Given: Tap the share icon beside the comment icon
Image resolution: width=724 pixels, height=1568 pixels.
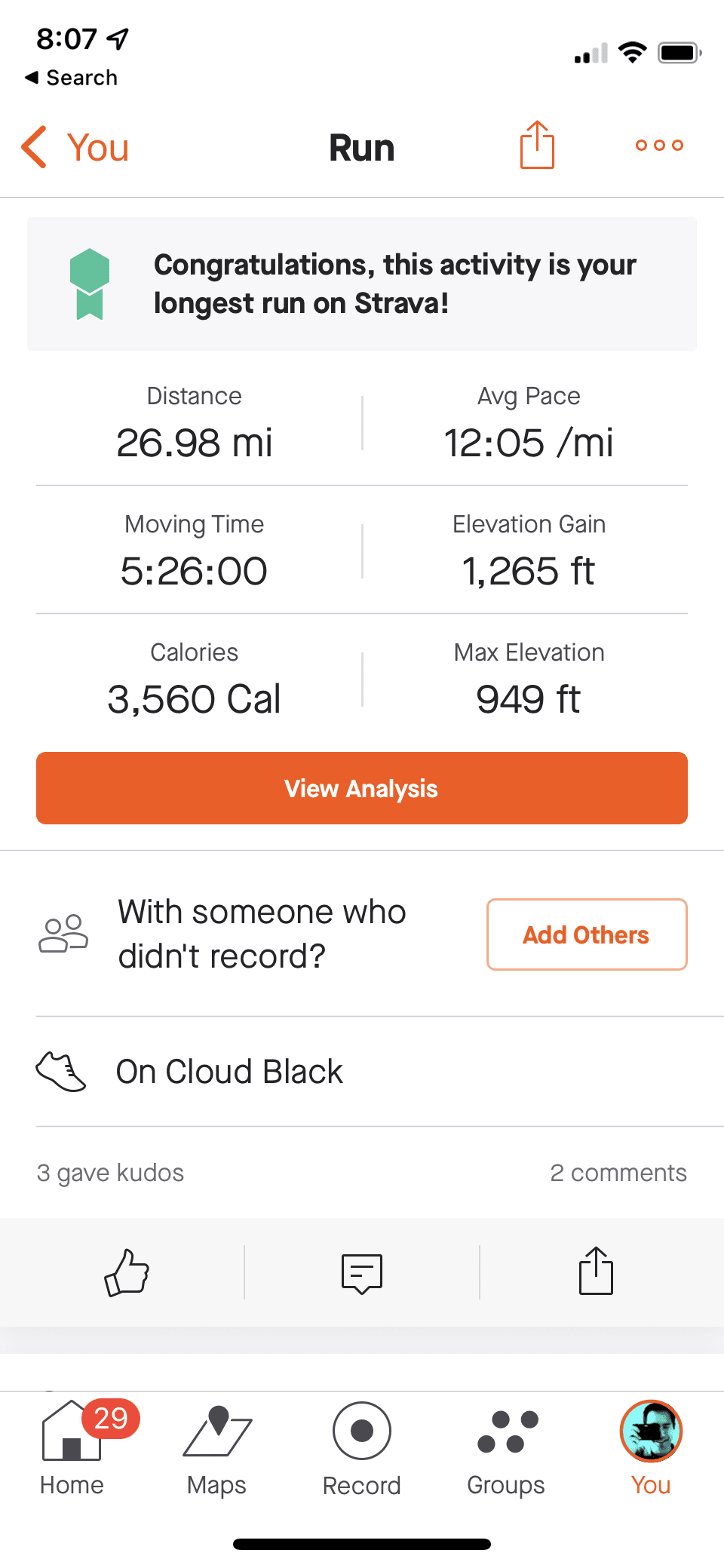Looking at the screenshot, I should click(x=596, y=1271).
